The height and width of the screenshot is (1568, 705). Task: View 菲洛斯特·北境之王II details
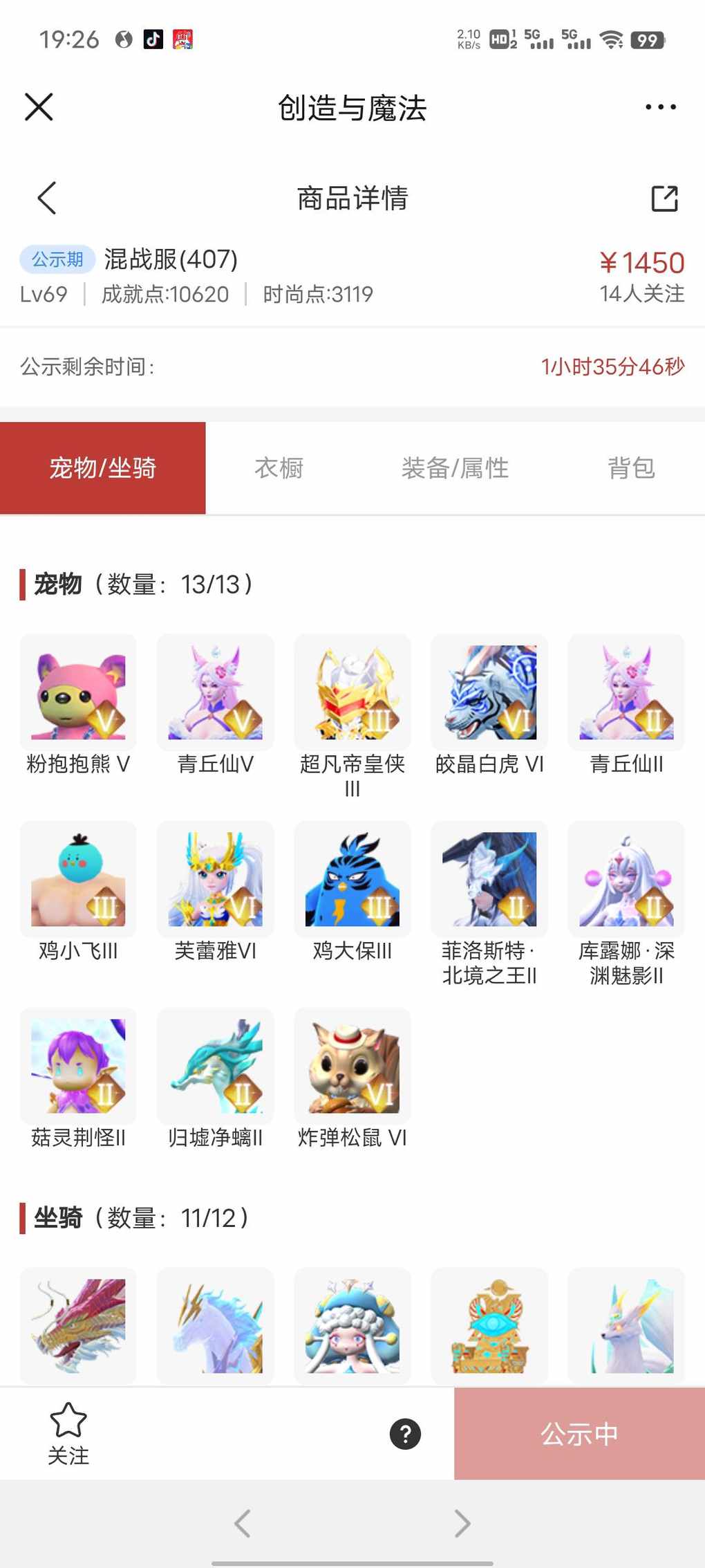[489, 879]
